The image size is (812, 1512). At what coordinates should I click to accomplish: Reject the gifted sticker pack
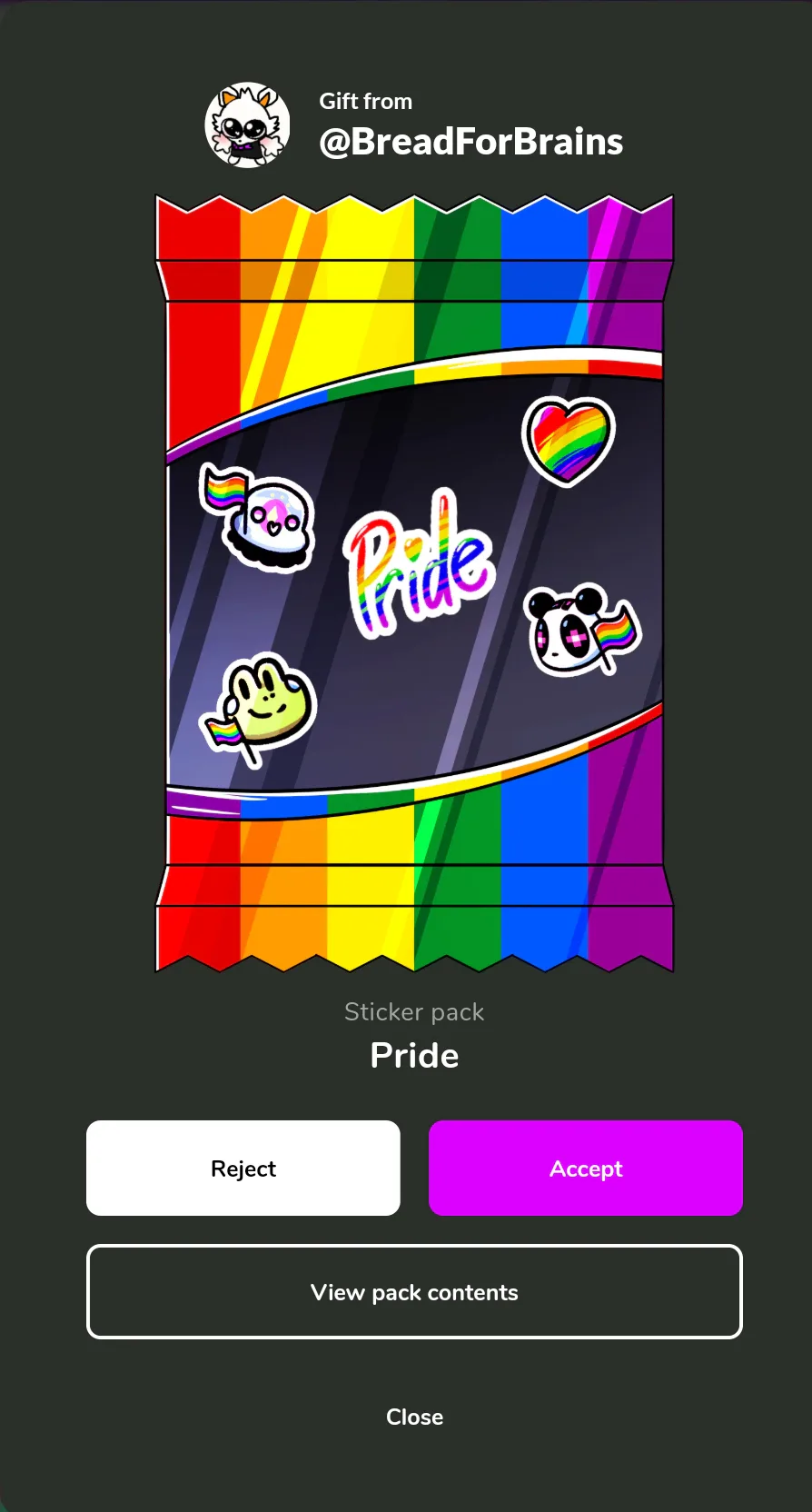pyautogui.click(x=243, y=1168)
